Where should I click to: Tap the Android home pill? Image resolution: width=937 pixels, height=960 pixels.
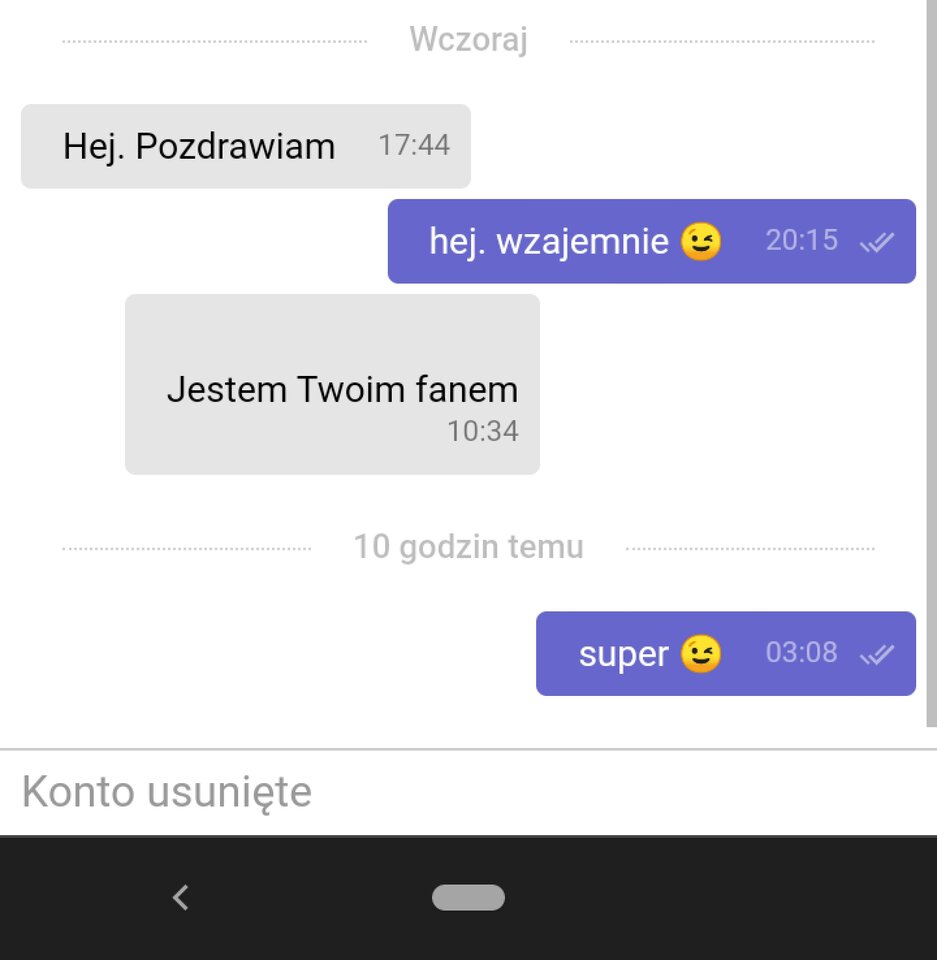[468, 897]
